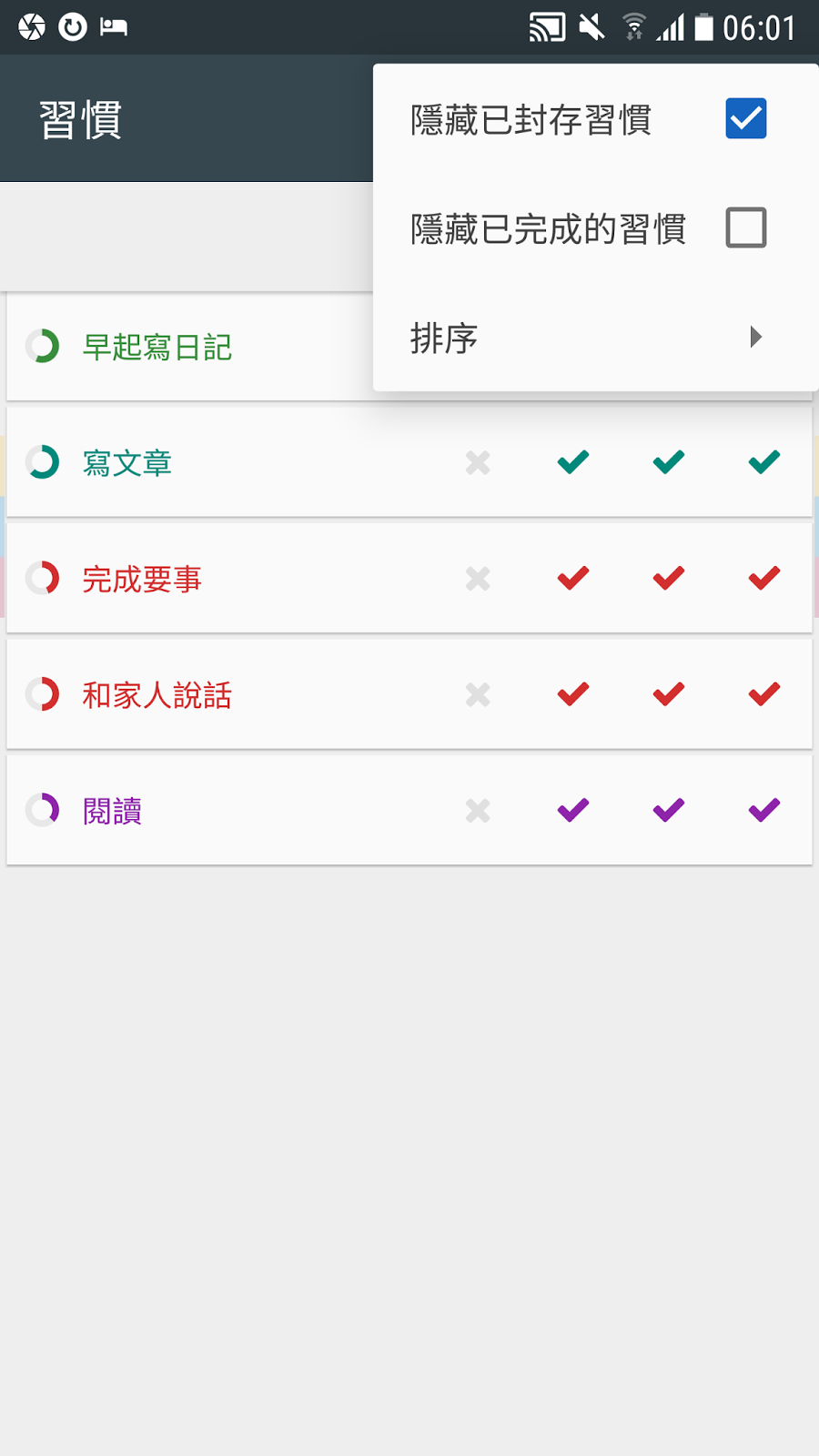Open the 早起寫日記 habit

[x=157, y=347]
